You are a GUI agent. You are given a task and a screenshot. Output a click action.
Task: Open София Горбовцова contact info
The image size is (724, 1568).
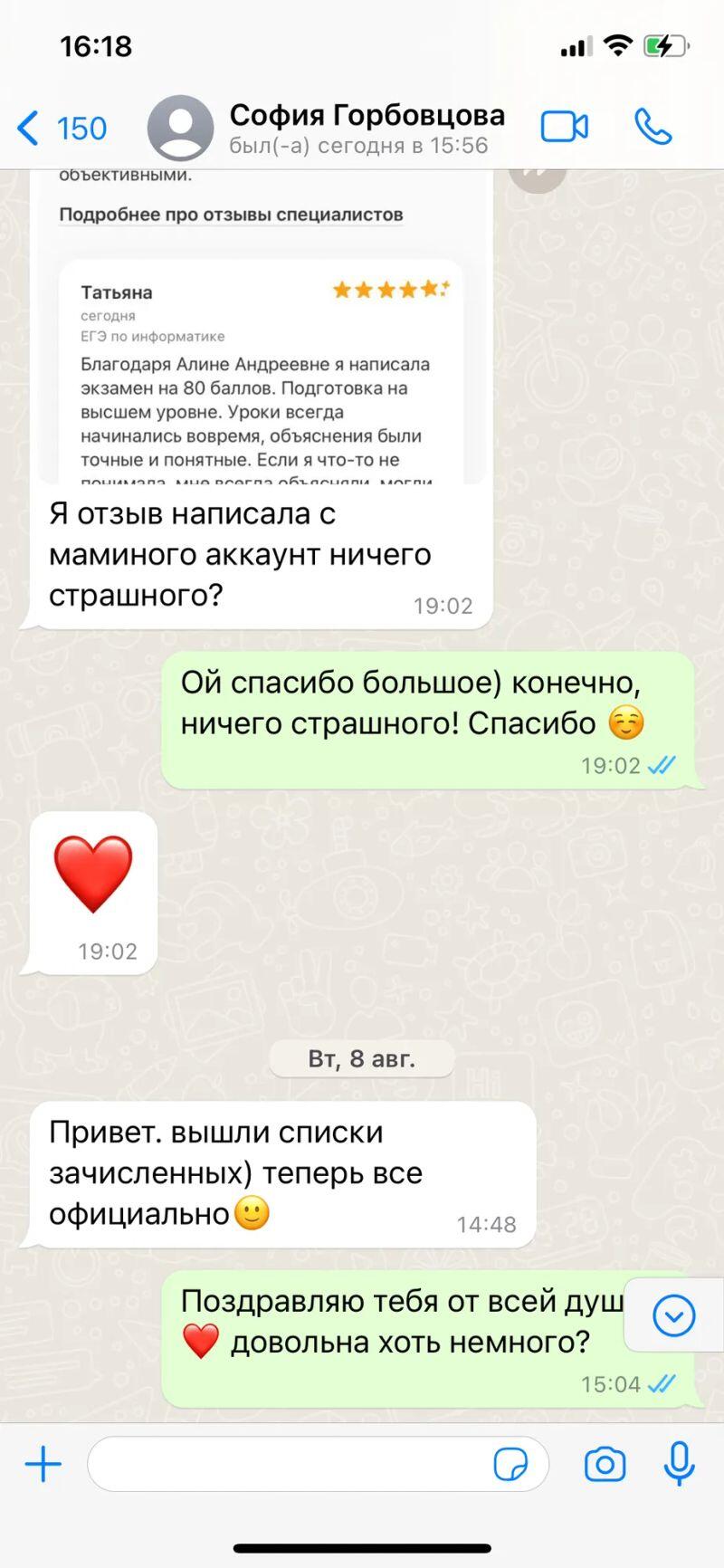tap(366, 129)
